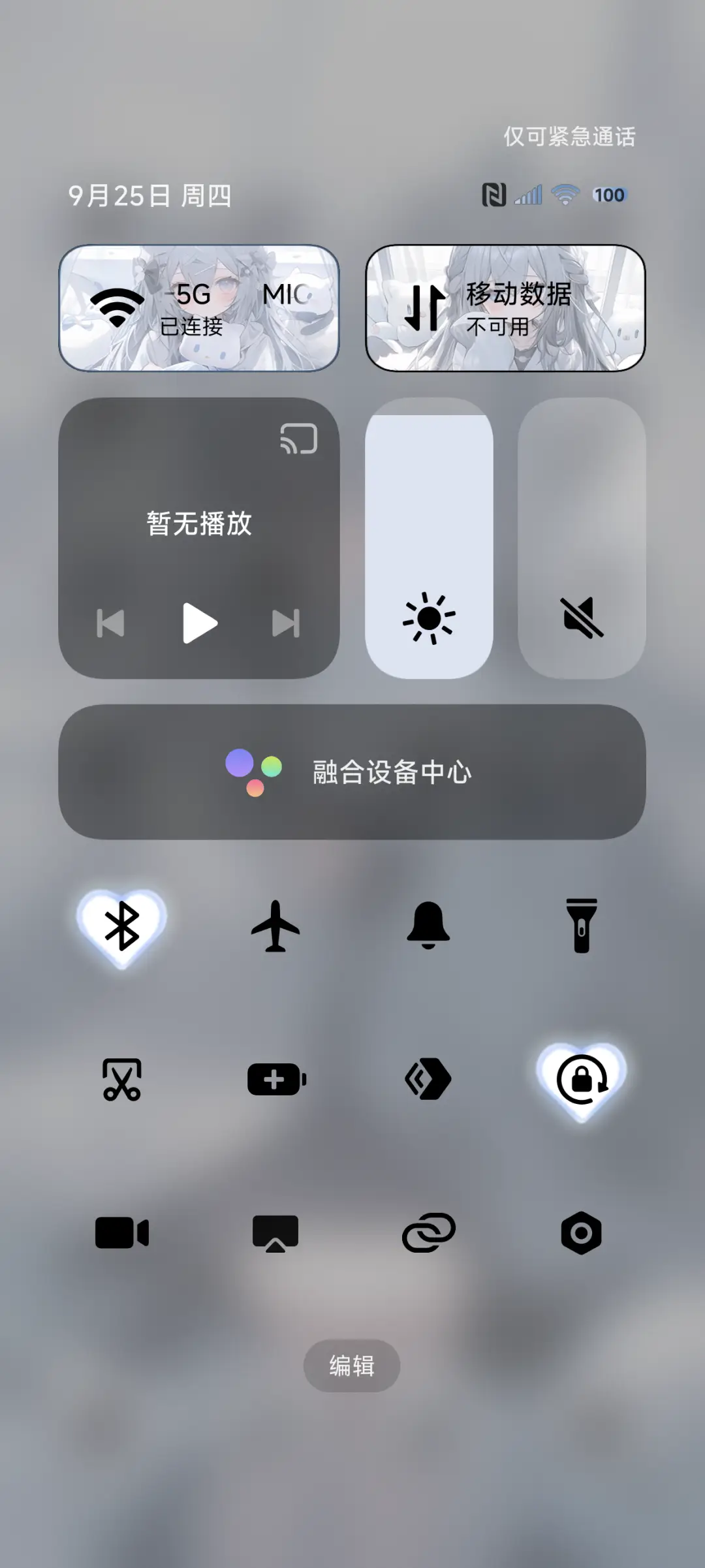The width and height of the screenshot is (705, 1568).
Task: Expand the Wi-Fi tile showing 已连接
Action: tap(198, 307)
